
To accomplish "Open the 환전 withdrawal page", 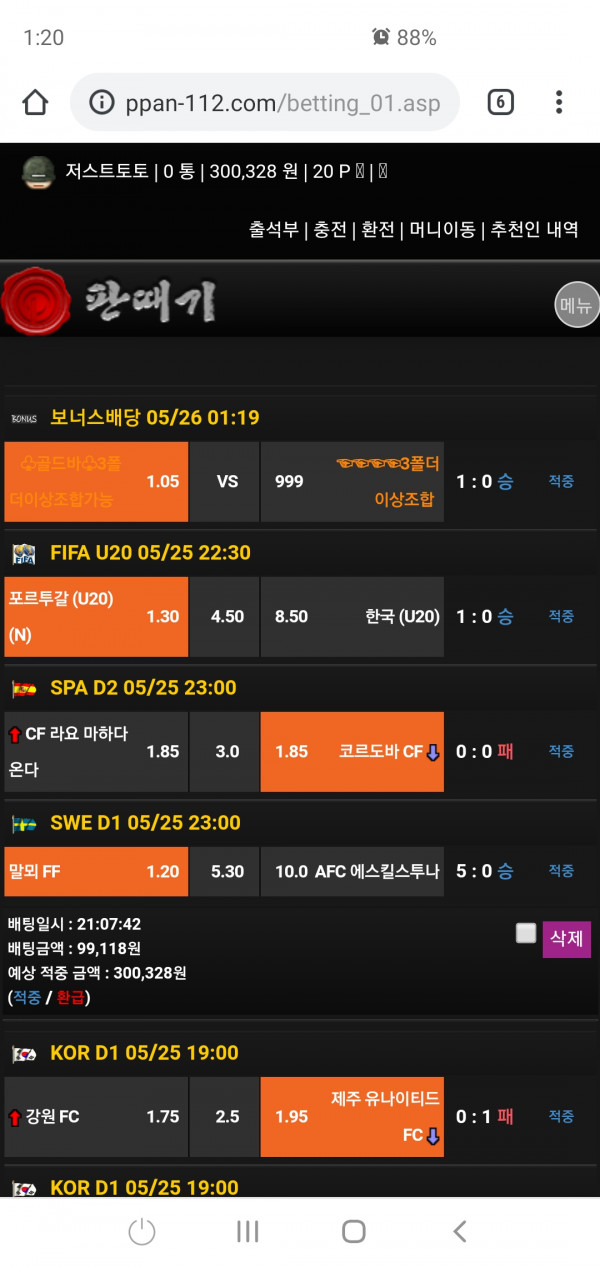I will coord(378,229).
